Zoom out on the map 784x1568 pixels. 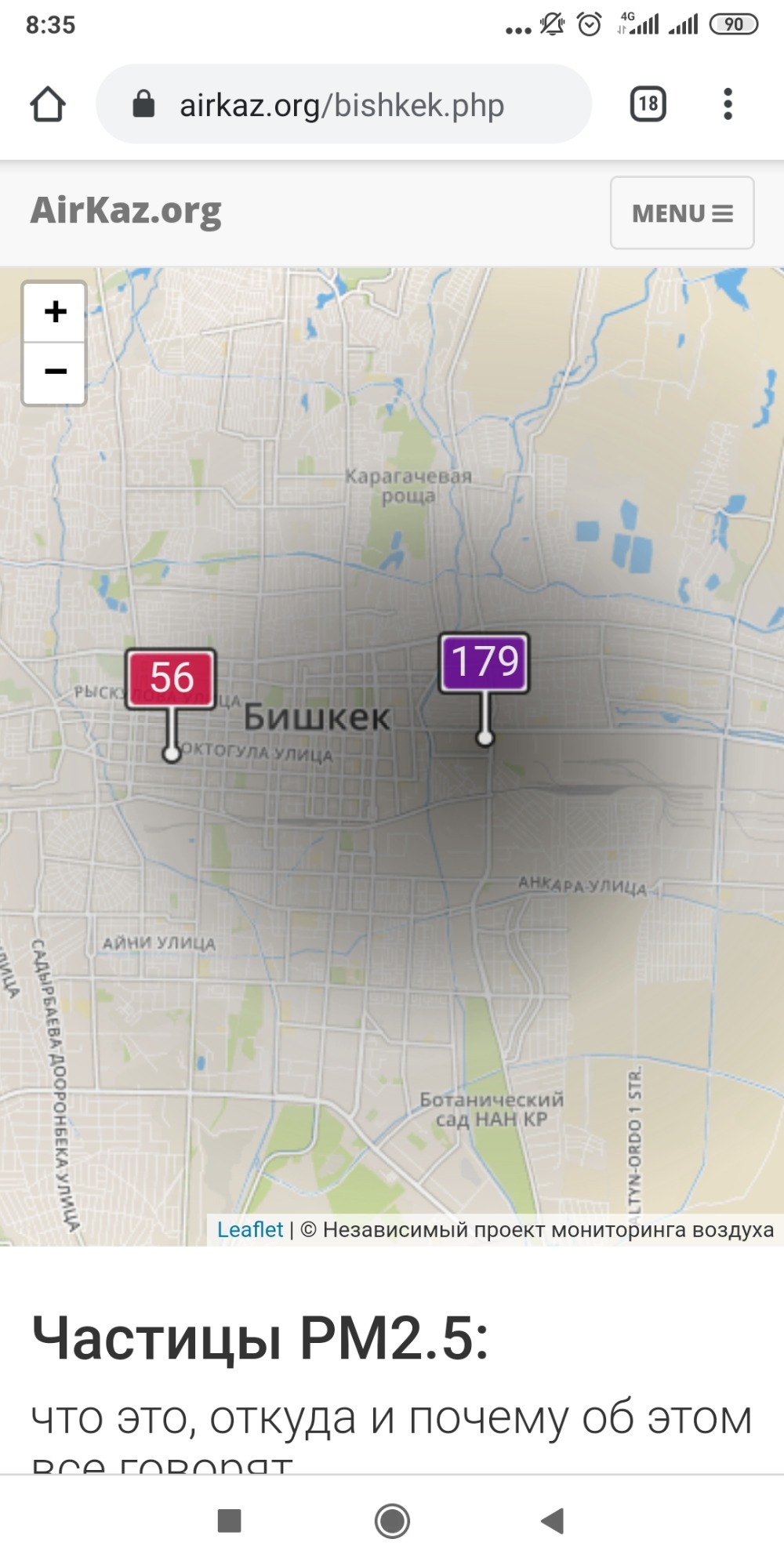[55, 372]
